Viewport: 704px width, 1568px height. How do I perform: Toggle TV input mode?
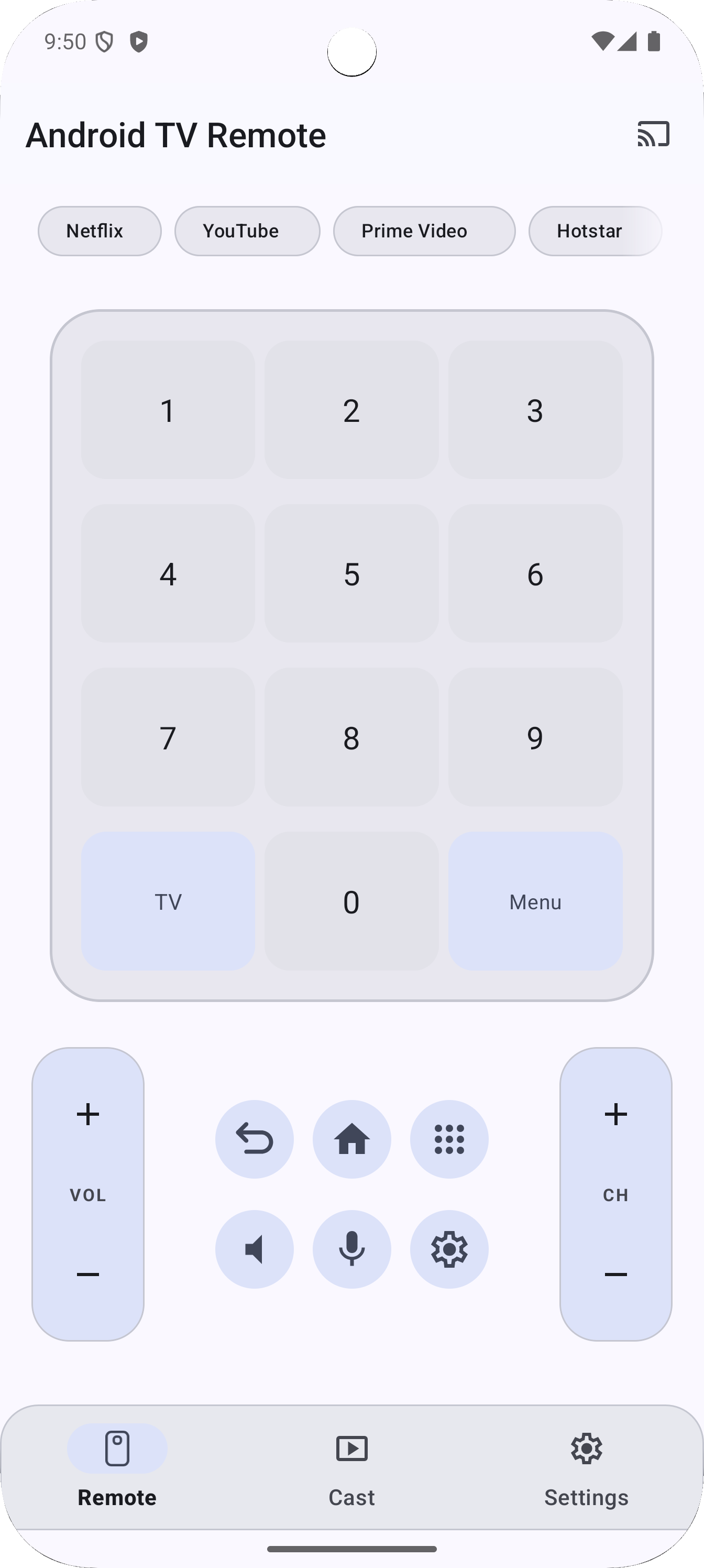tap(168, 901)
